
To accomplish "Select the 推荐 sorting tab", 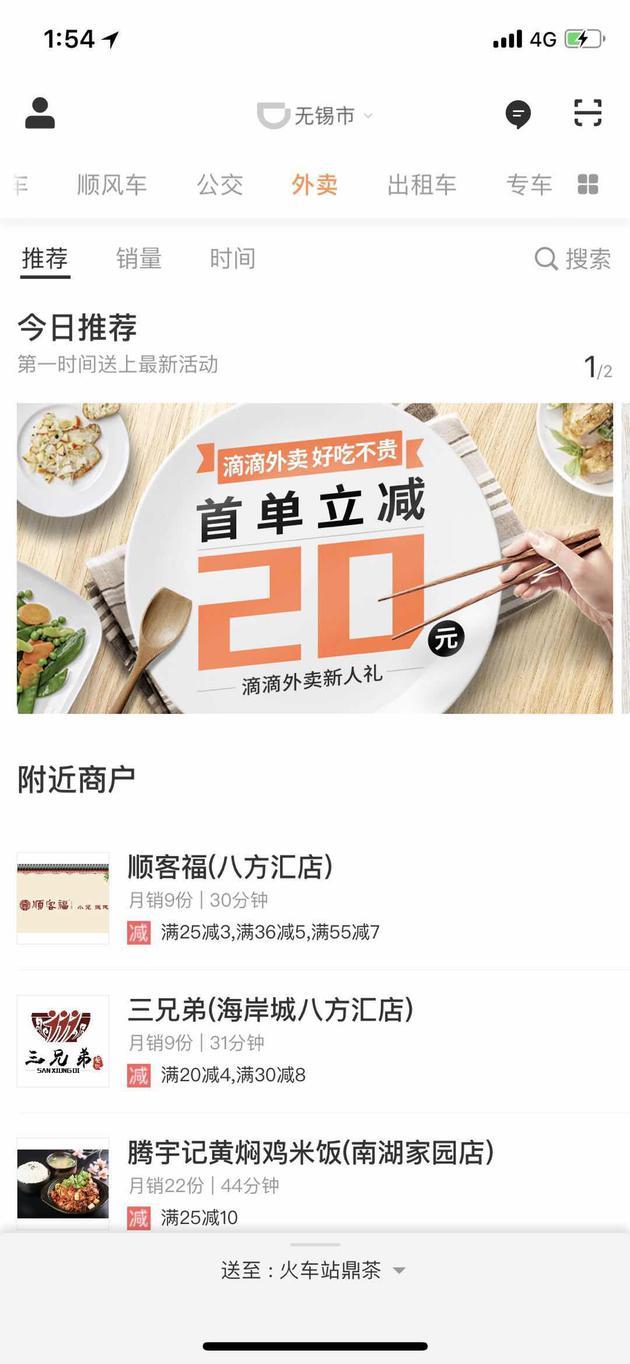I will (x=45, y=259).
